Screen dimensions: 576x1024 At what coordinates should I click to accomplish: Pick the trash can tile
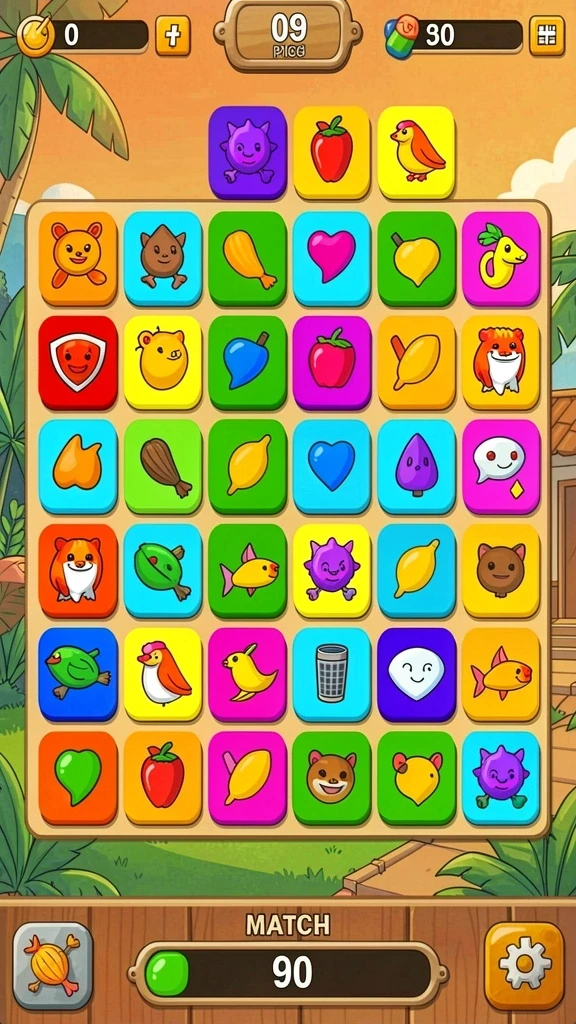coord(332,674)
